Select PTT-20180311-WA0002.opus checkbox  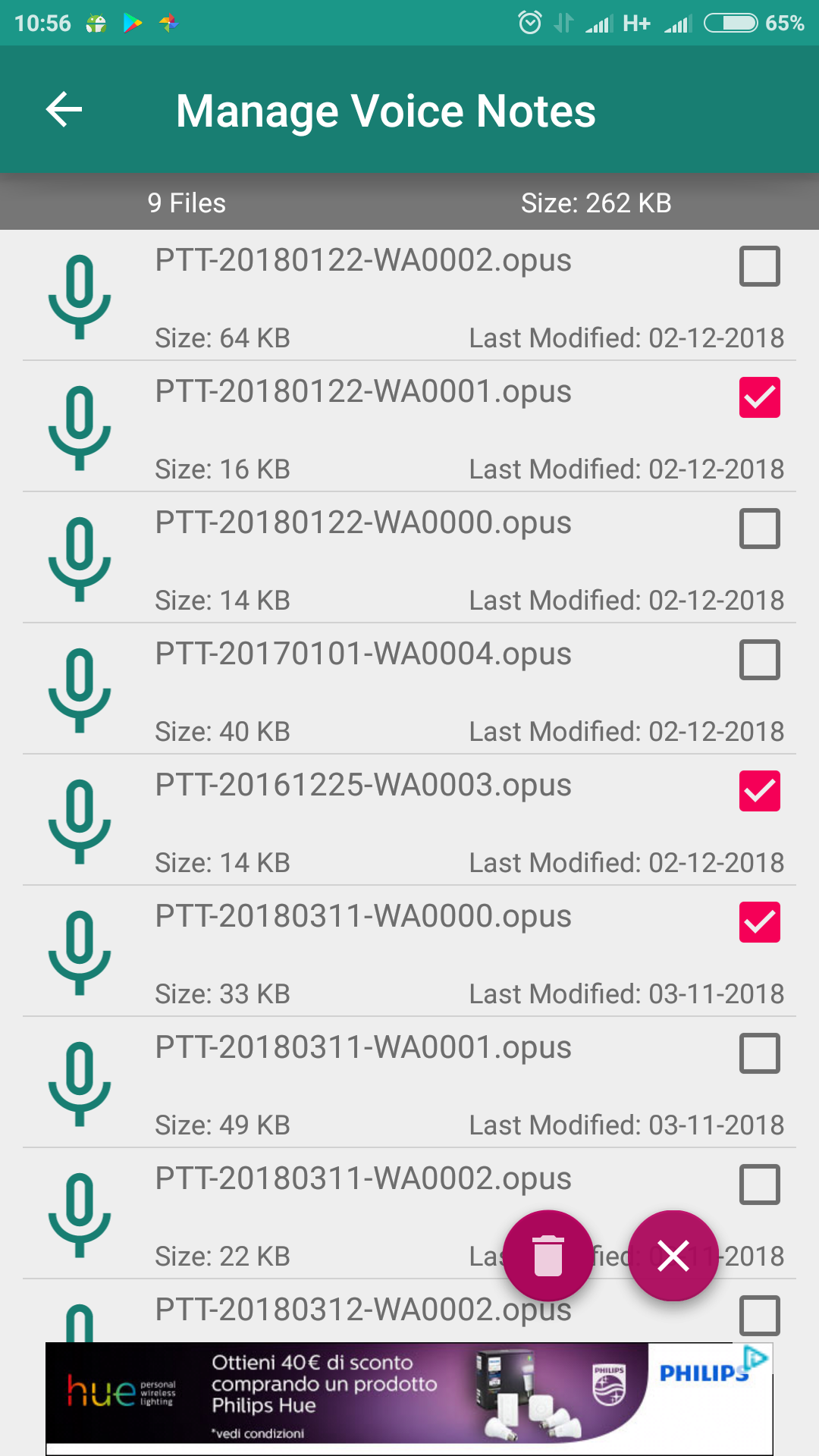click(x=760, y=1185)
